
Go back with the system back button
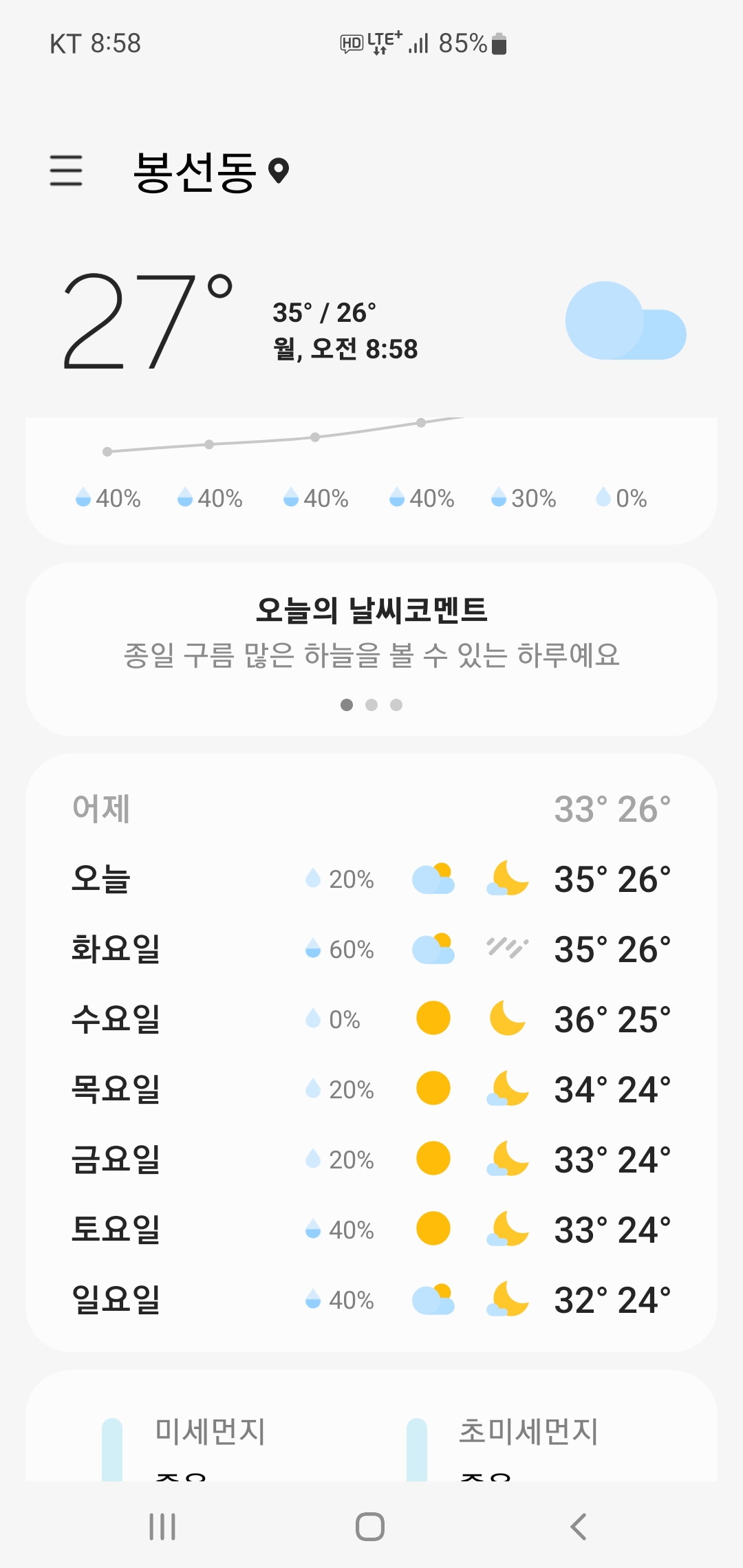click(x=579, y=1527)
